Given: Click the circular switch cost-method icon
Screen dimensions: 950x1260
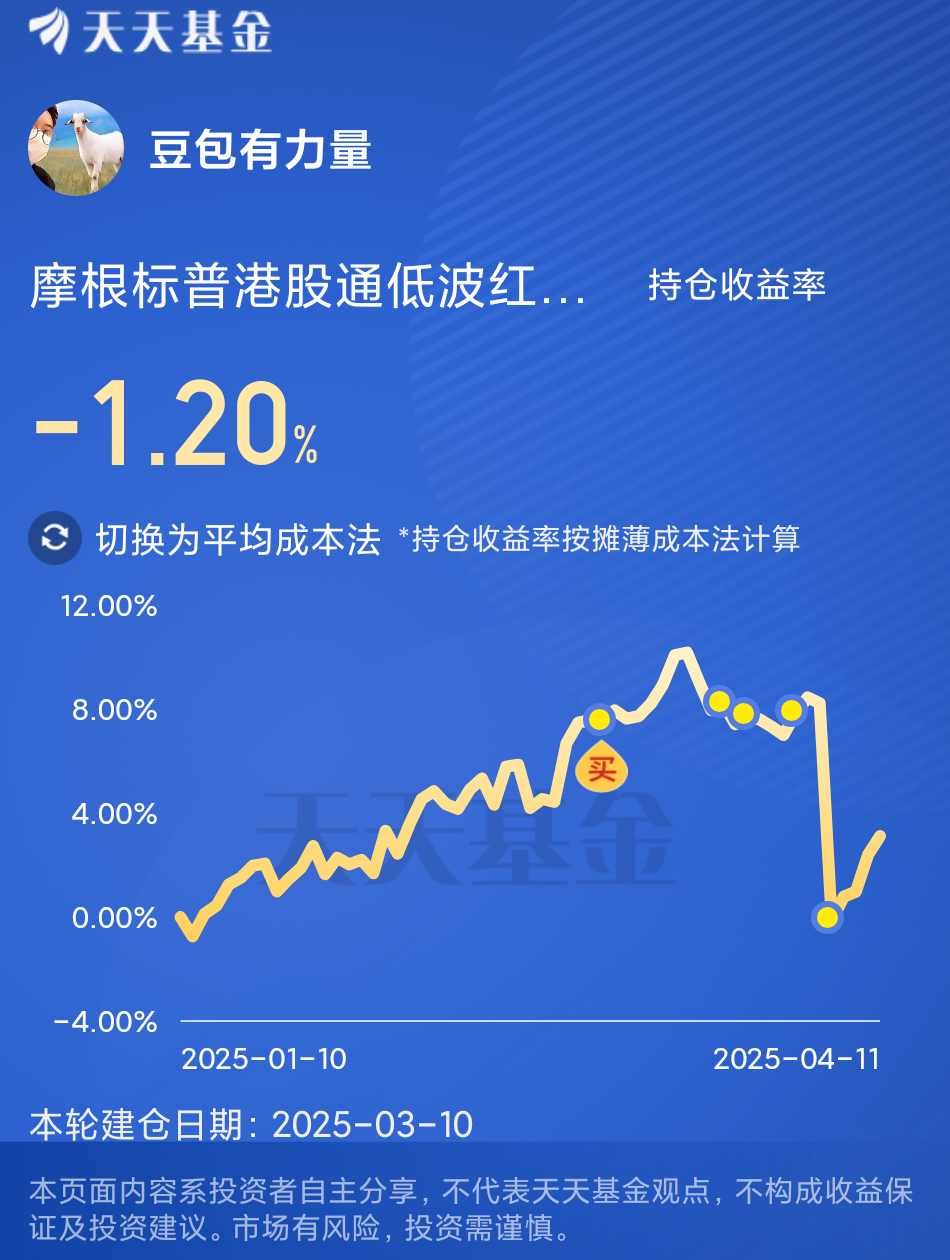Looking at the screenshot, I should point(55,538).
